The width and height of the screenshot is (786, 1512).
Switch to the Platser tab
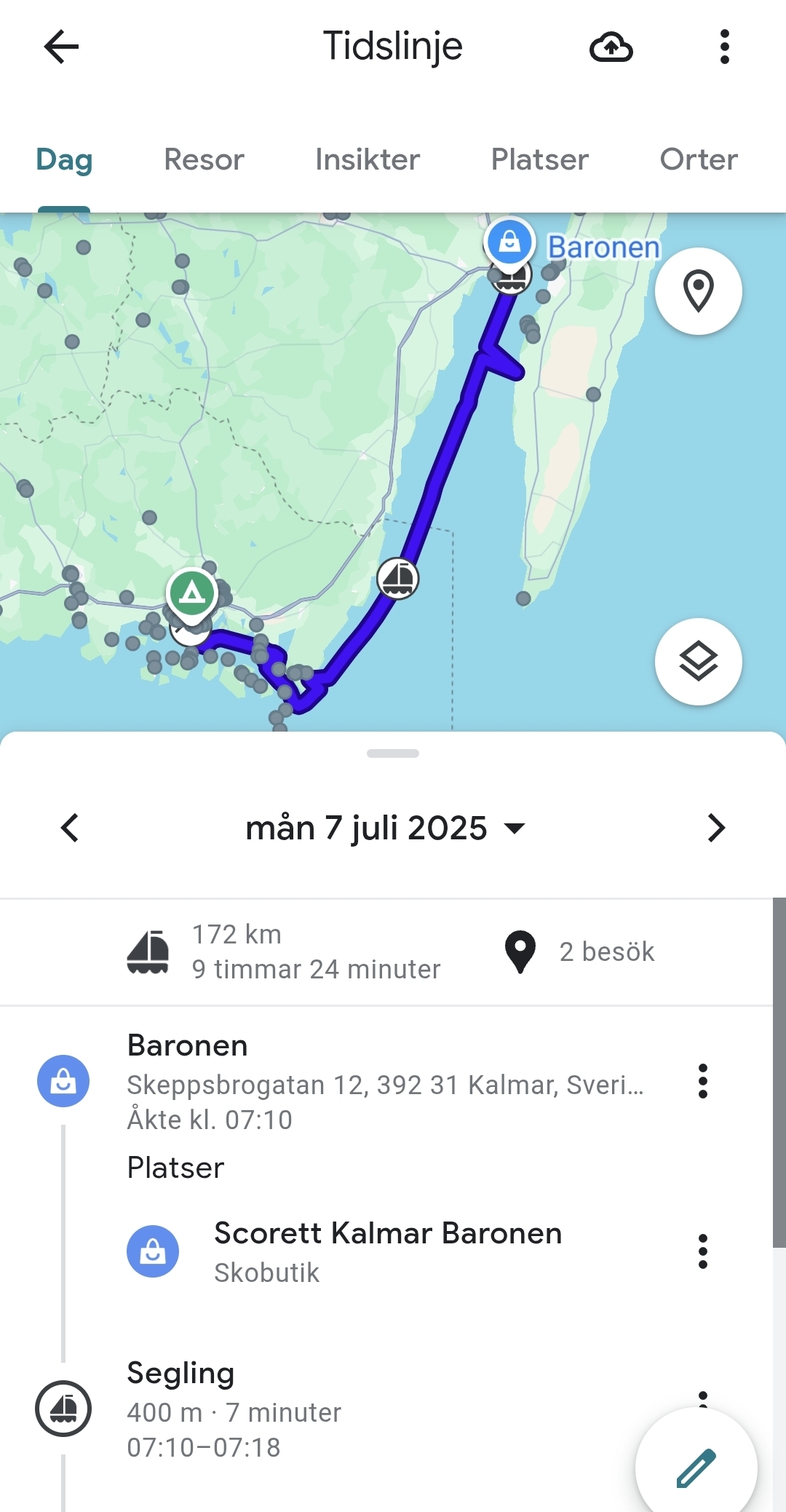(539, 159)
